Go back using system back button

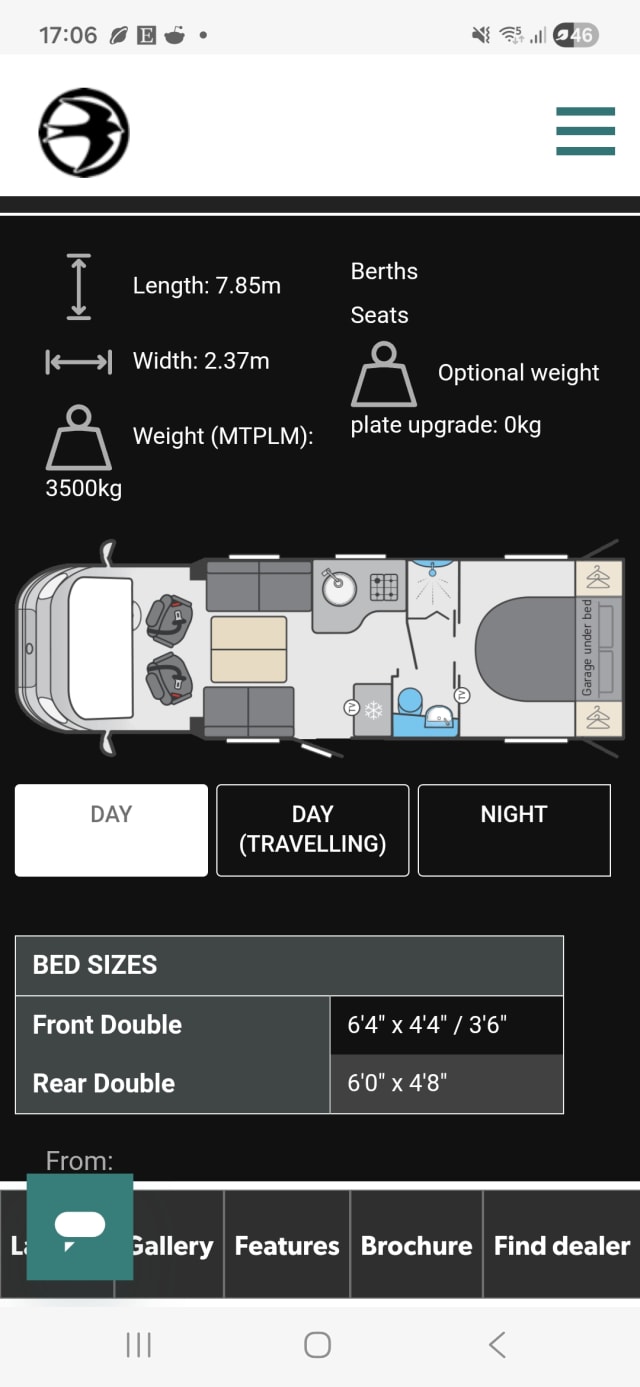click(497, 1345)
